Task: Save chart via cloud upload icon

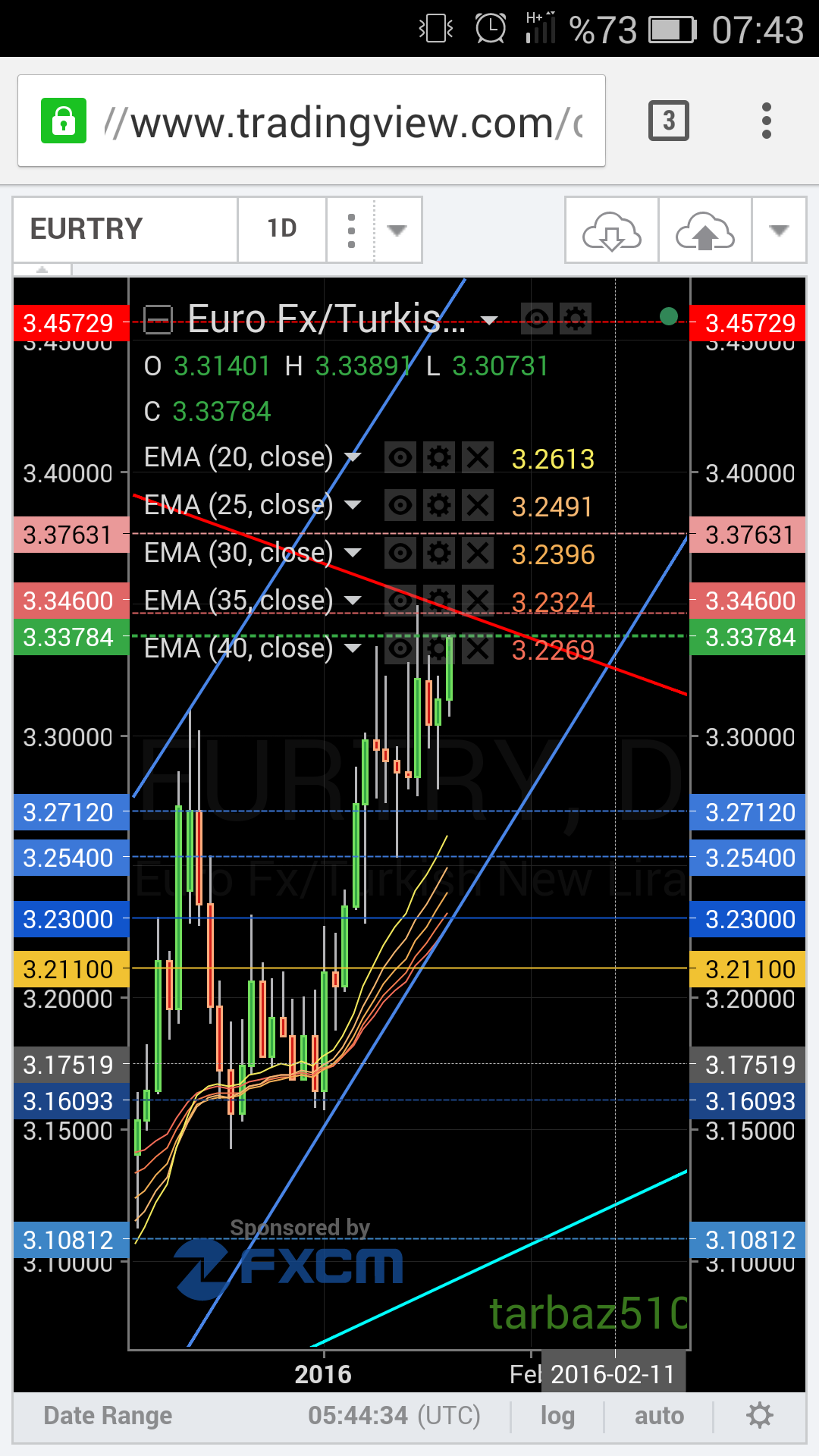Action: click(705, 231)
